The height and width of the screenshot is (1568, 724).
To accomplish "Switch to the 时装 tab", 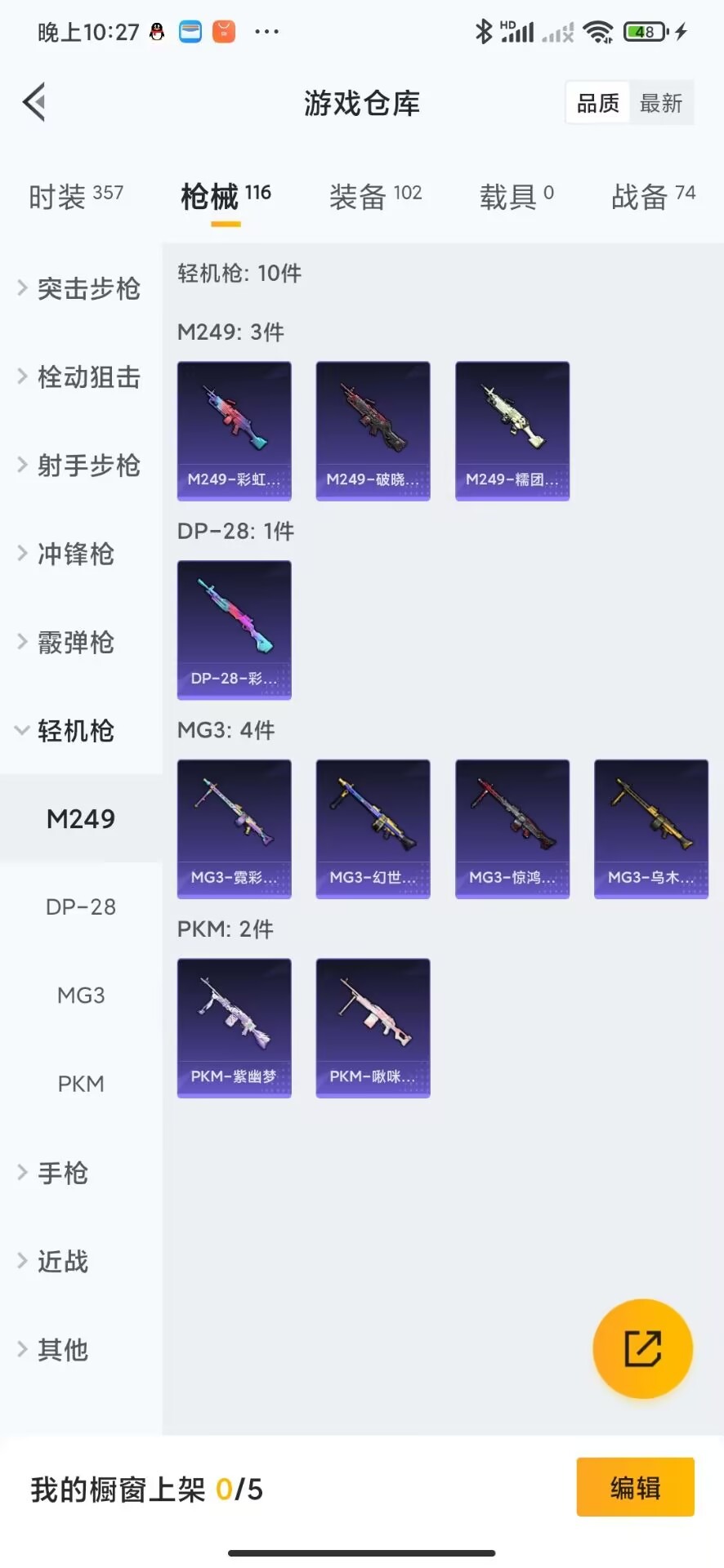I will point(75,196).
